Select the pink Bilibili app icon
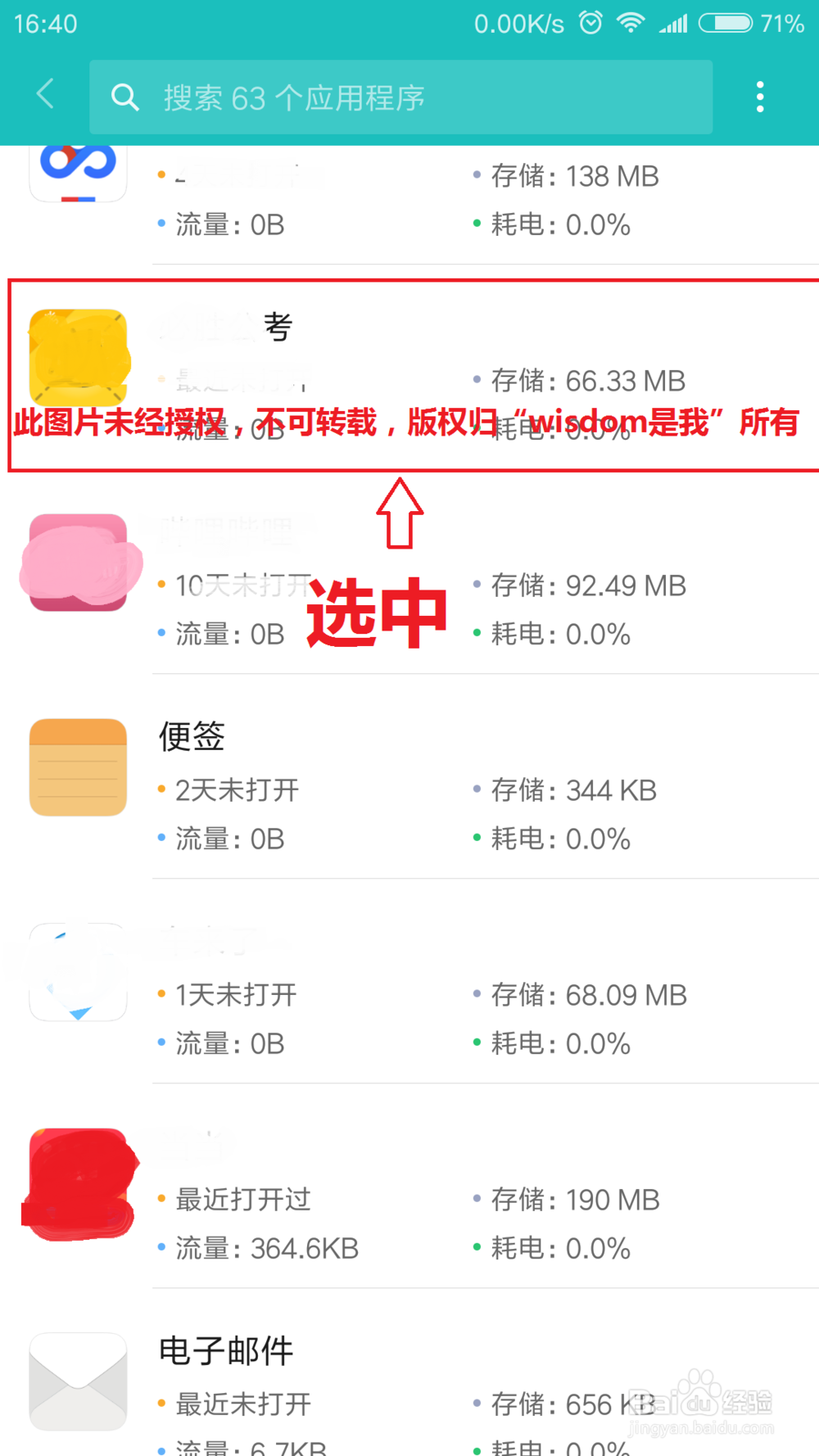The image size is (819, 1456). (78, 565)
